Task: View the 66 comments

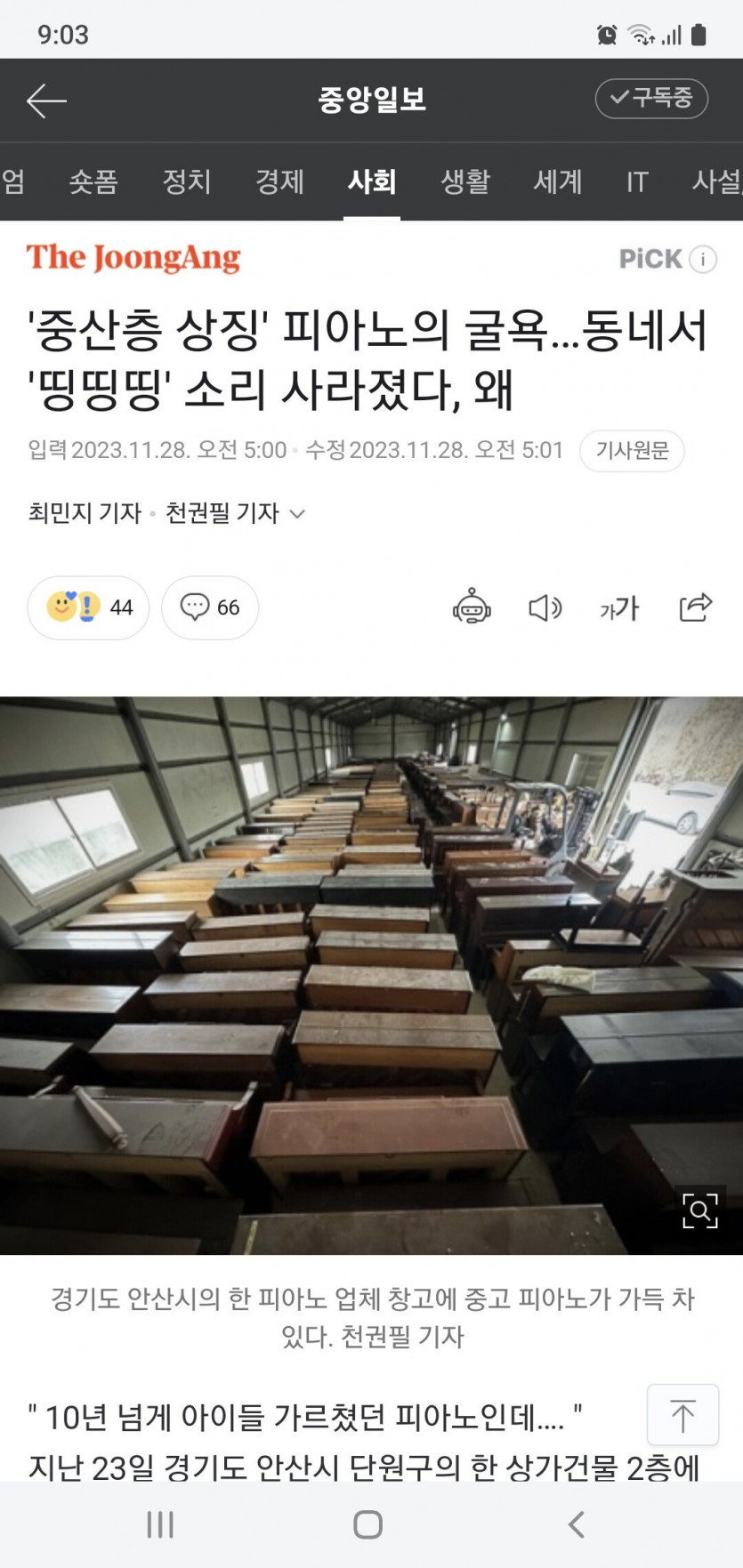Action: point(210,607)
